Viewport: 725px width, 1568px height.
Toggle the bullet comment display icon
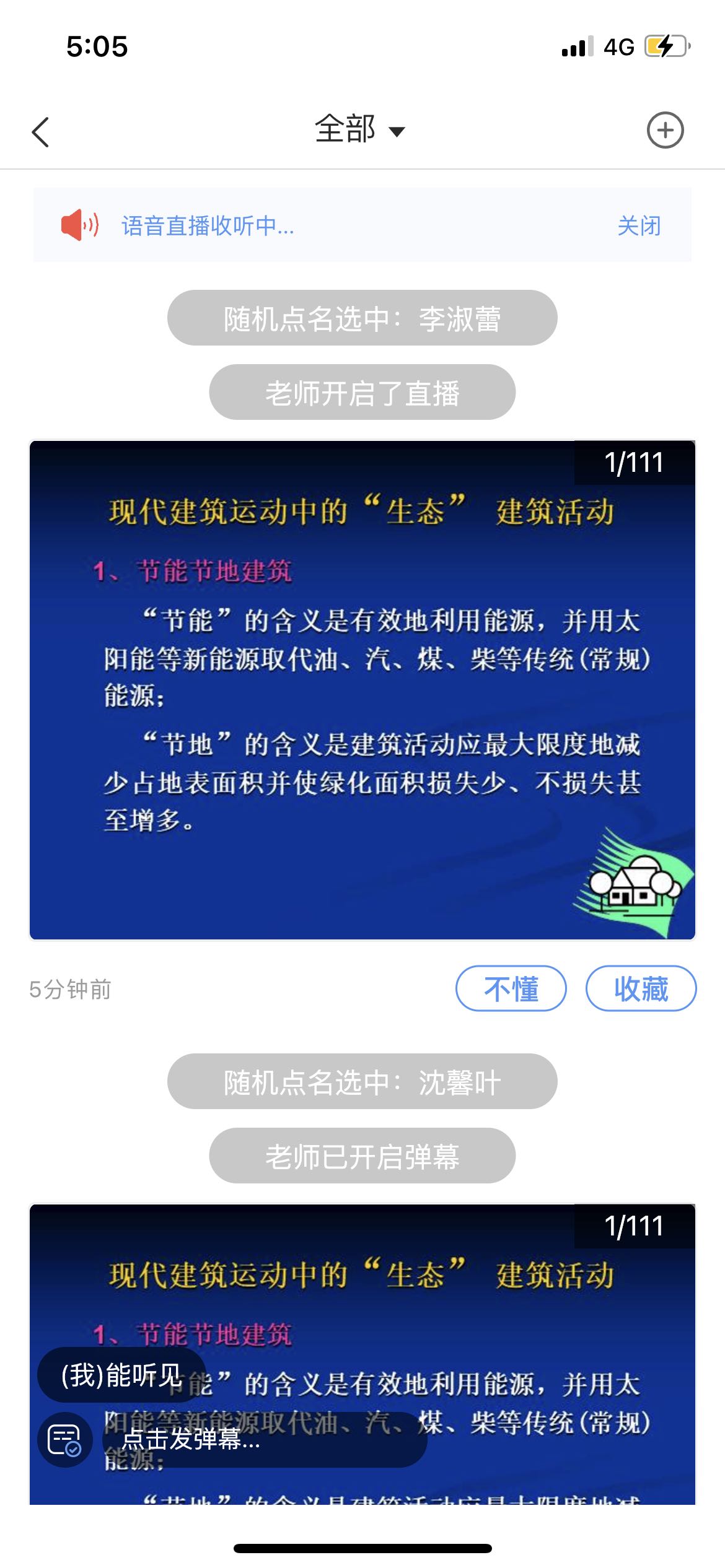(x=65, y=1439)
